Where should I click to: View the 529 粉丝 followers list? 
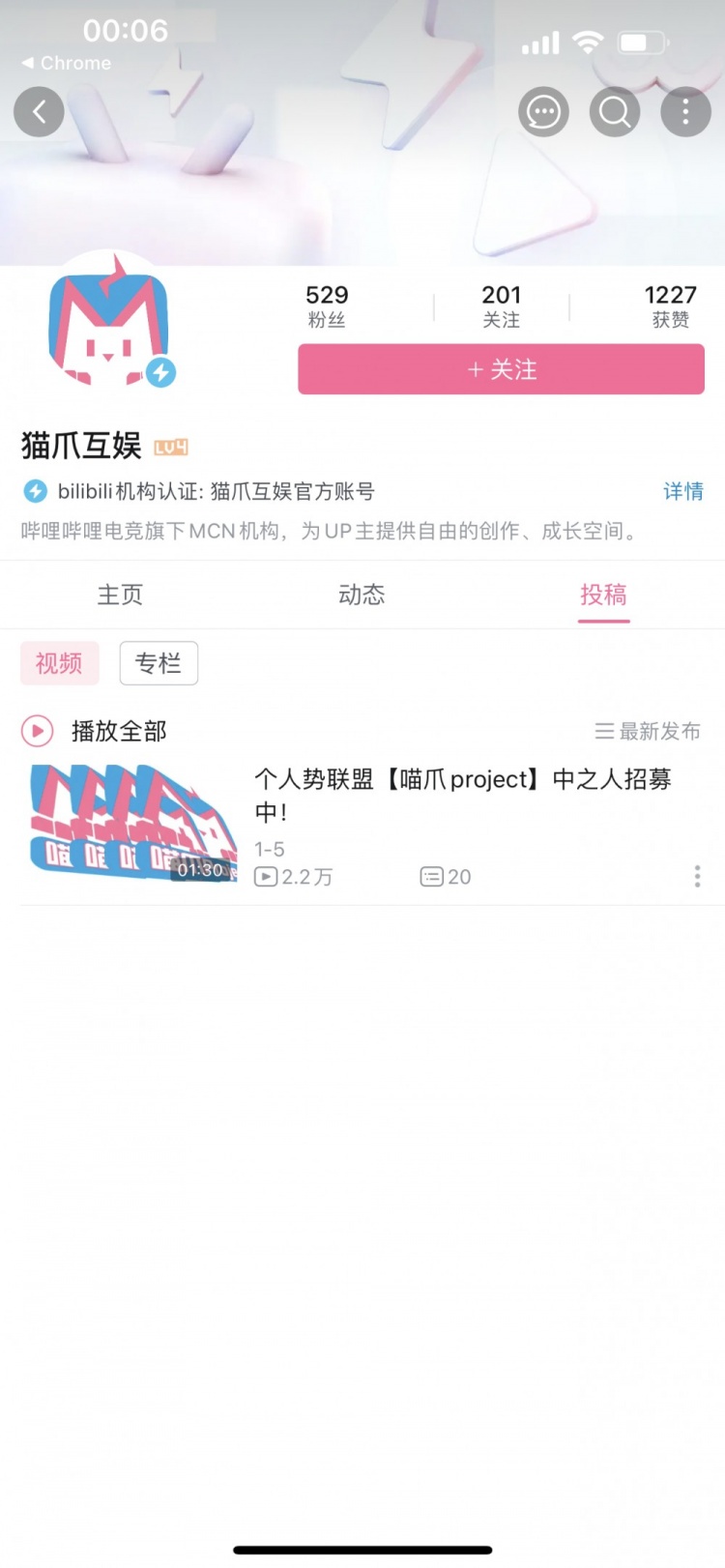[327, 305]
